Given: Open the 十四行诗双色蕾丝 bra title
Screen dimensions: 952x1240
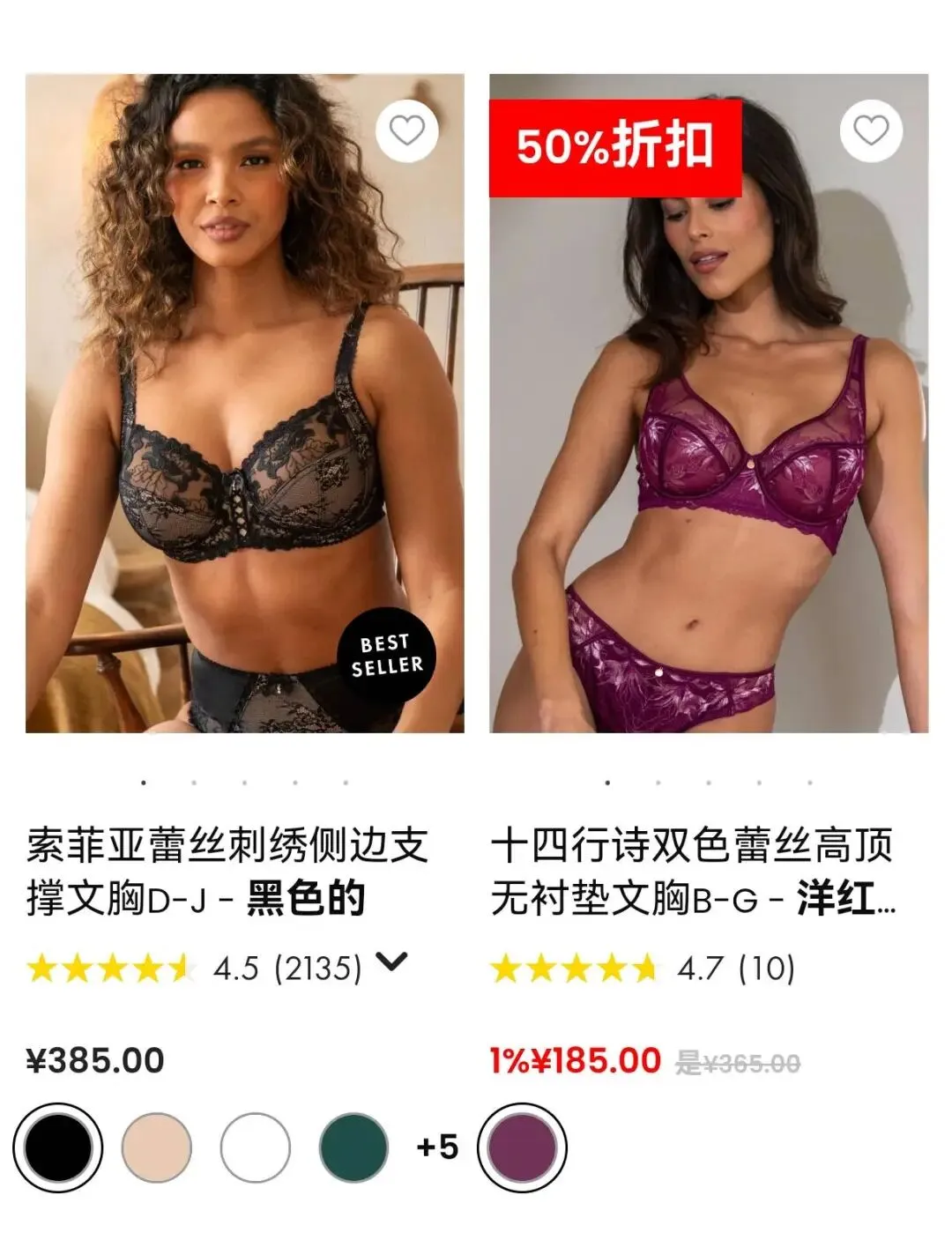Looking at the screenshot, I should tap(693, 872).
